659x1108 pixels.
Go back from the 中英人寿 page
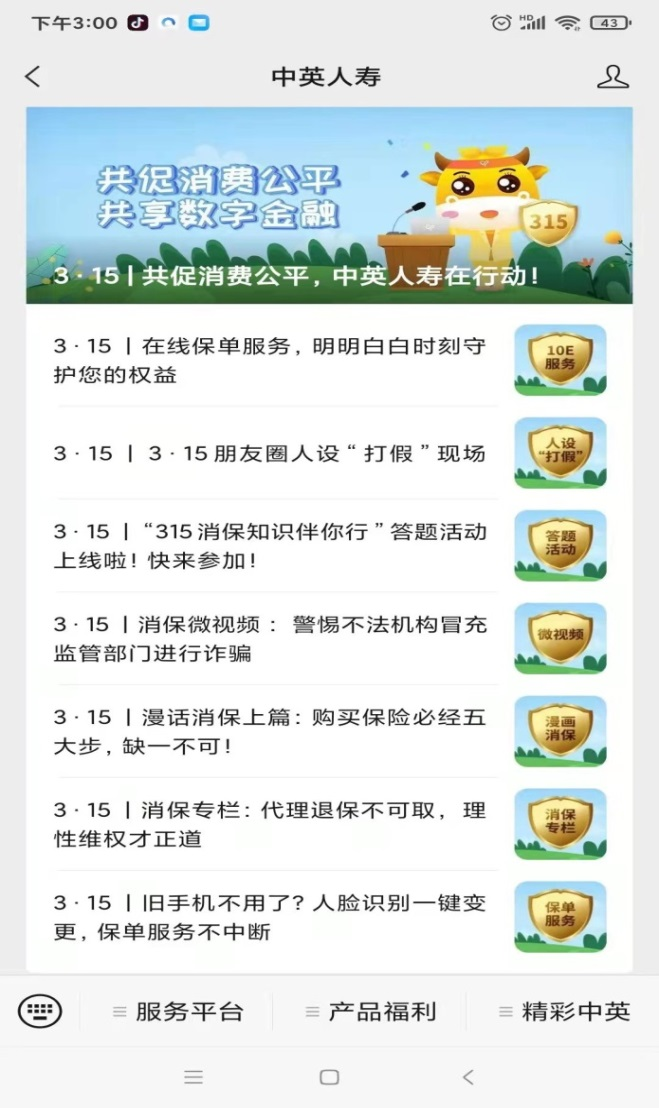click(33, 77)
